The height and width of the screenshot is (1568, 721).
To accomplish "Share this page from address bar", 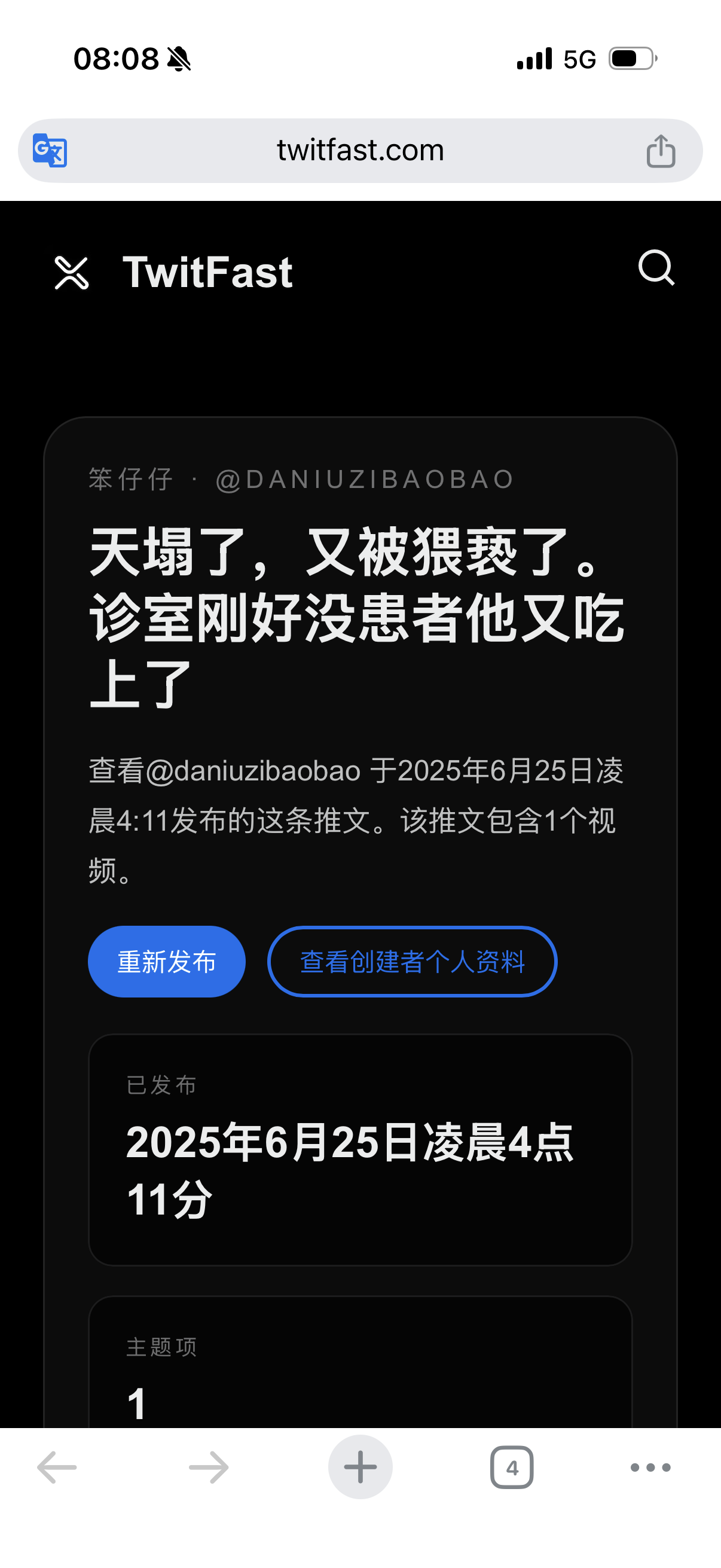I will click(661, 151).
